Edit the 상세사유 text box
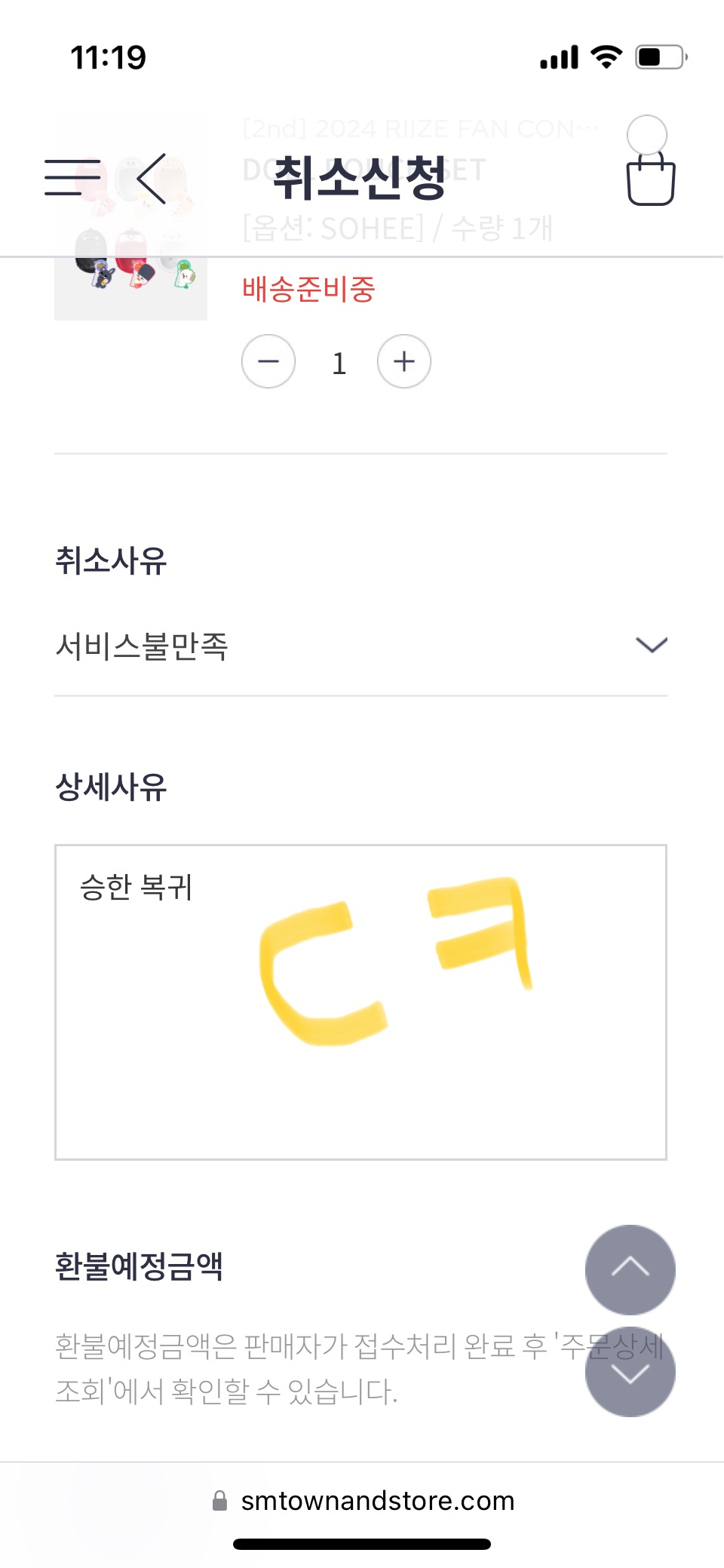 [360, 1002]
